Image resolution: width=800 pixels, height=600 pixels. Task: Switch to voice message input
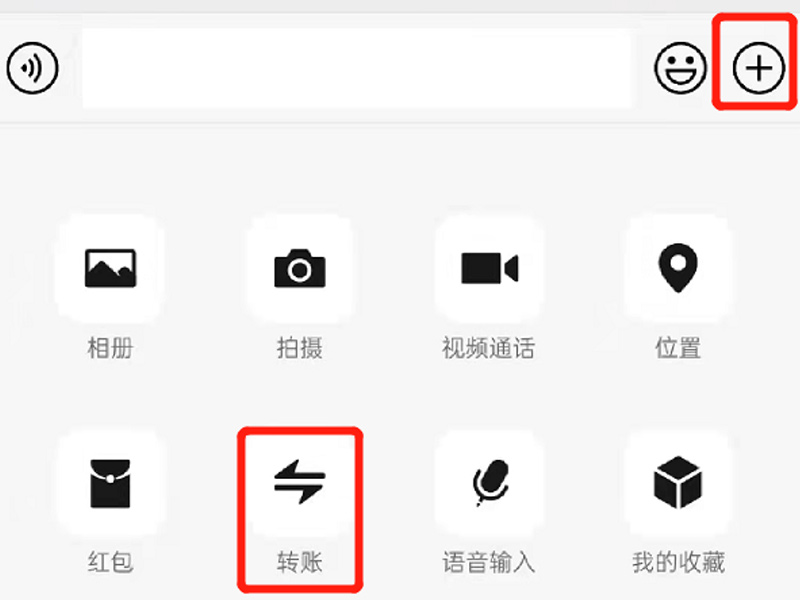[33, 69]
